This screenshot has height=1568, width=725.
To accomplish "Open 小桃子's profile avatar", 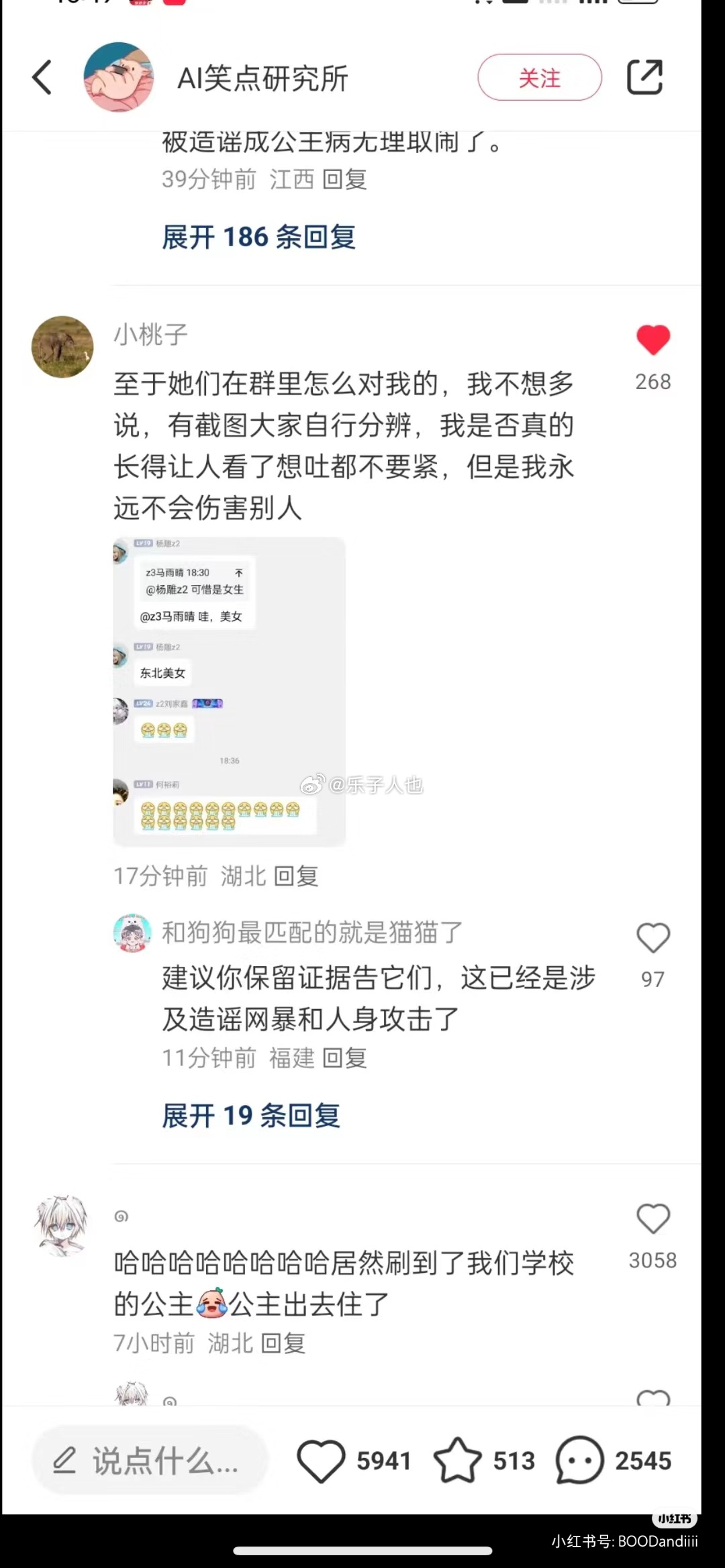I will pos(62,347).
